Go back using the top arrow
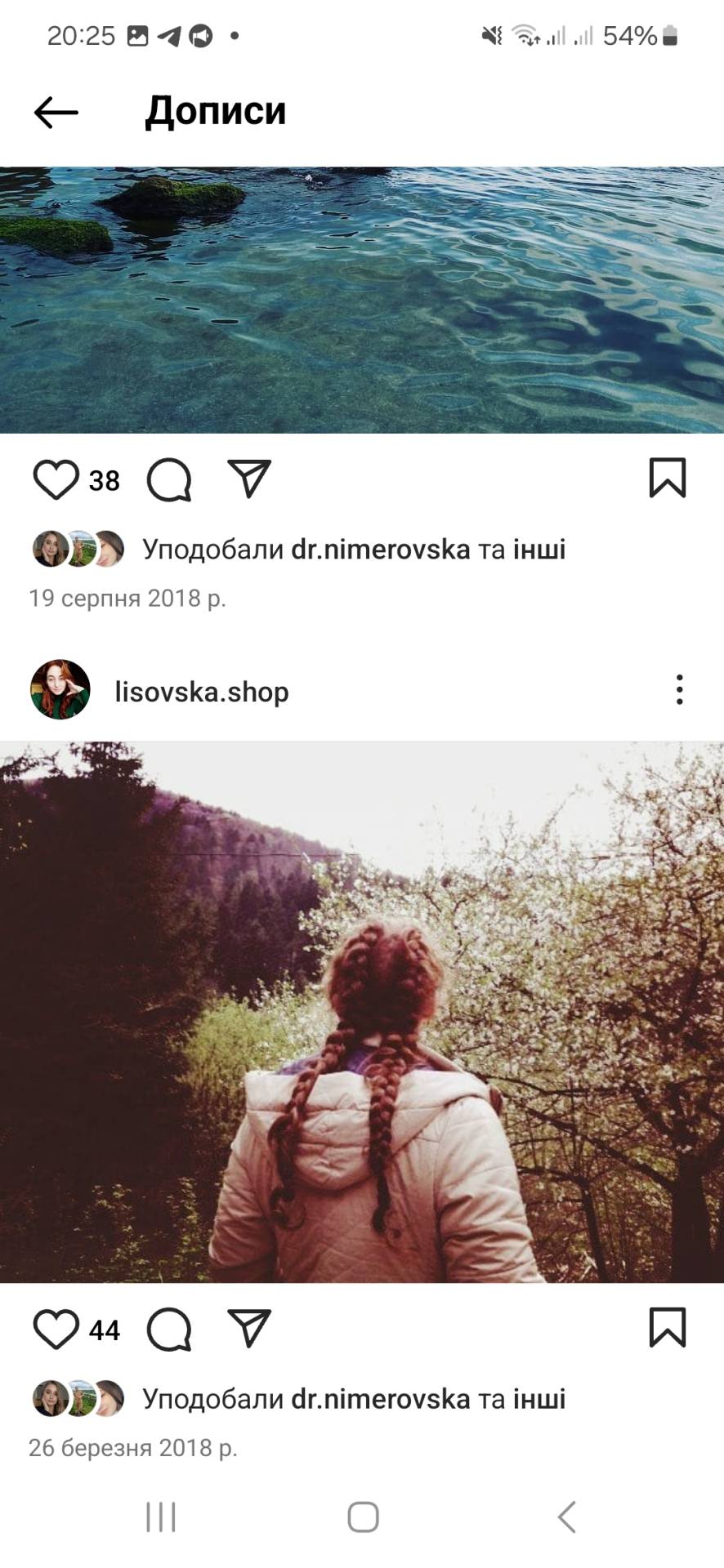Image resolution: width=724 pixels, height=1568 pixels. click(x=56, y=112)
